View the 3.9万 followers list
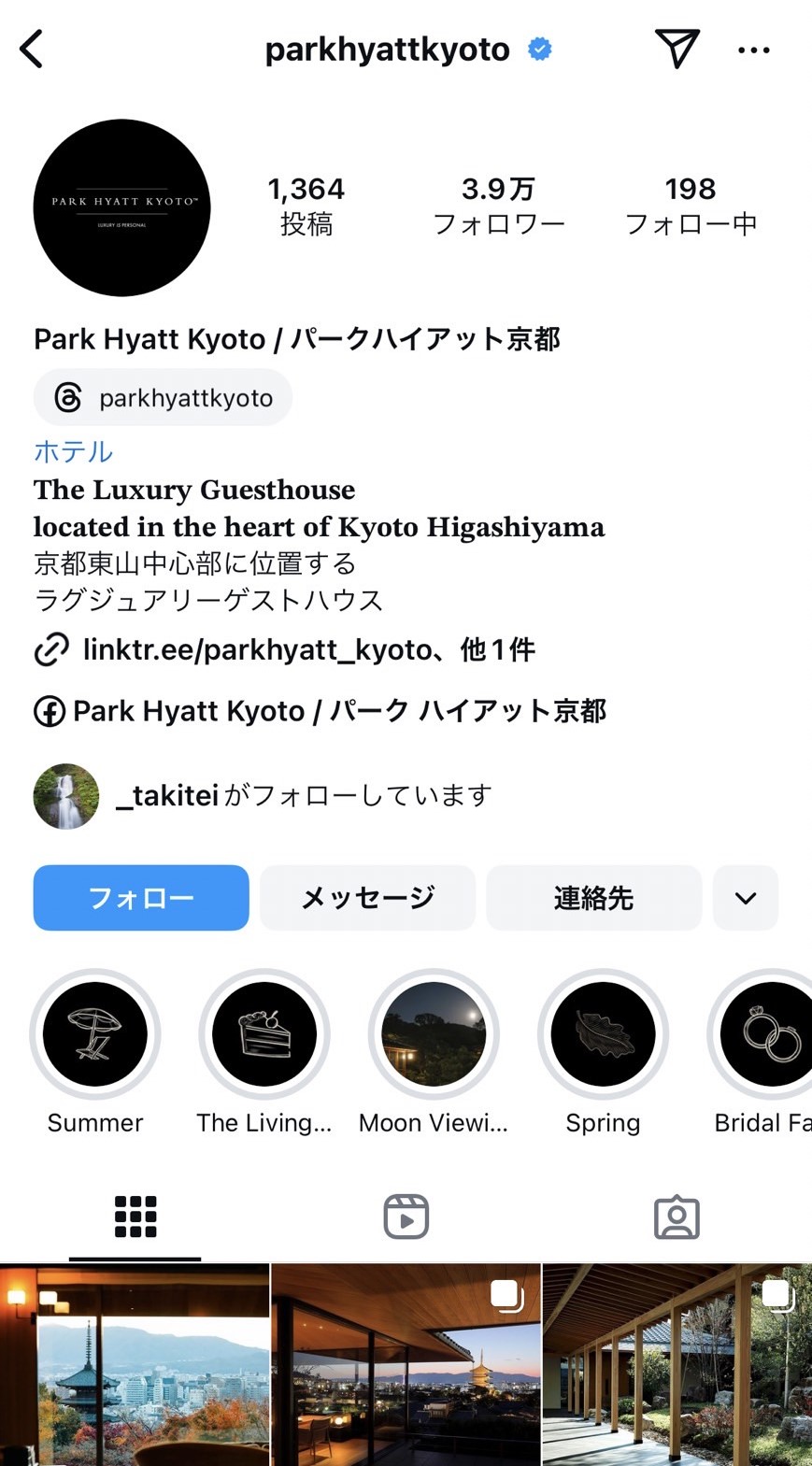Screen dimensions: 812x1466 [x=498, y=206]
